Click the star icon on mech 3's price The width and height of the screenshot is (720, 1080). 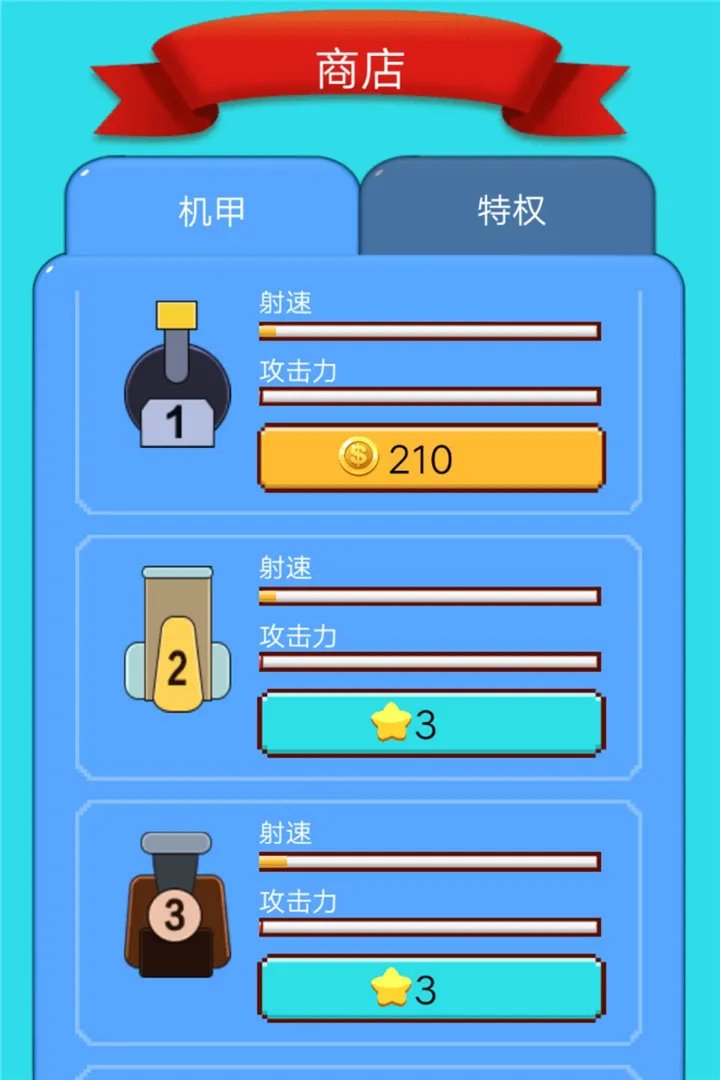[390, 985]
